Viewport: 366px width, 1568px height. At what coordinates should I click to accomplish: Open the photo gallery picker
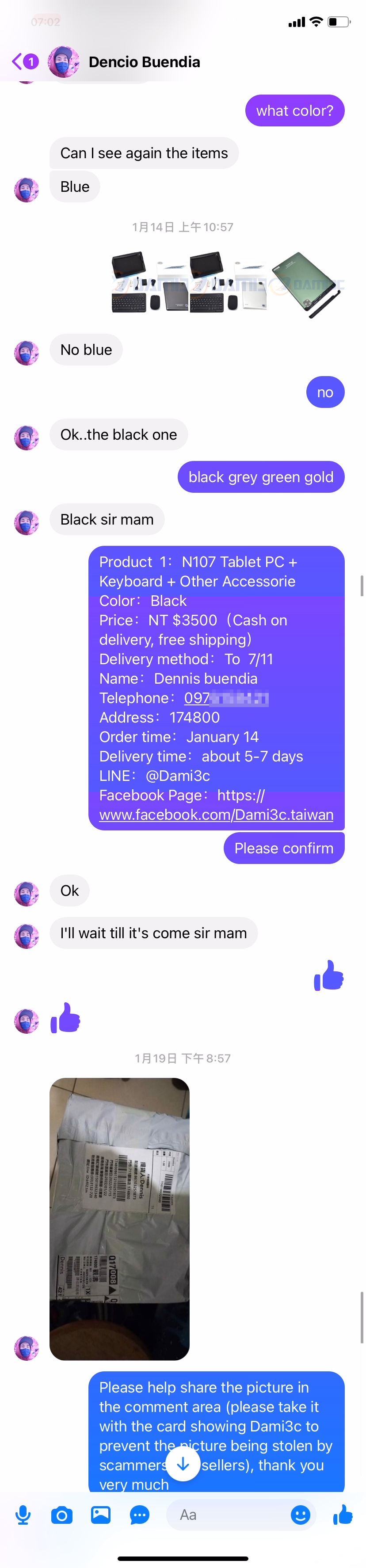pos(100,1515)
